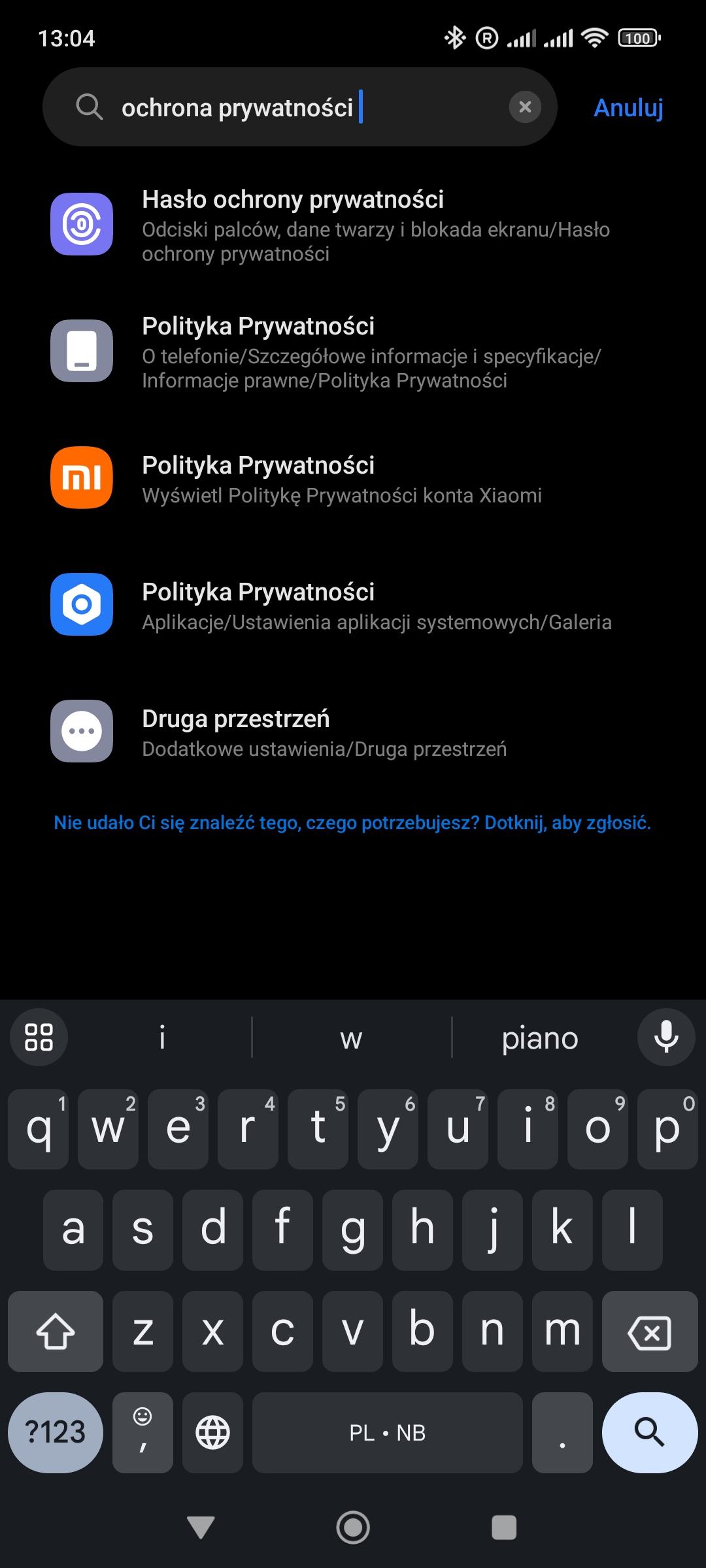Open Polityka Prywatności under O telefonie

pyautogui.click(x=353, y=351)
